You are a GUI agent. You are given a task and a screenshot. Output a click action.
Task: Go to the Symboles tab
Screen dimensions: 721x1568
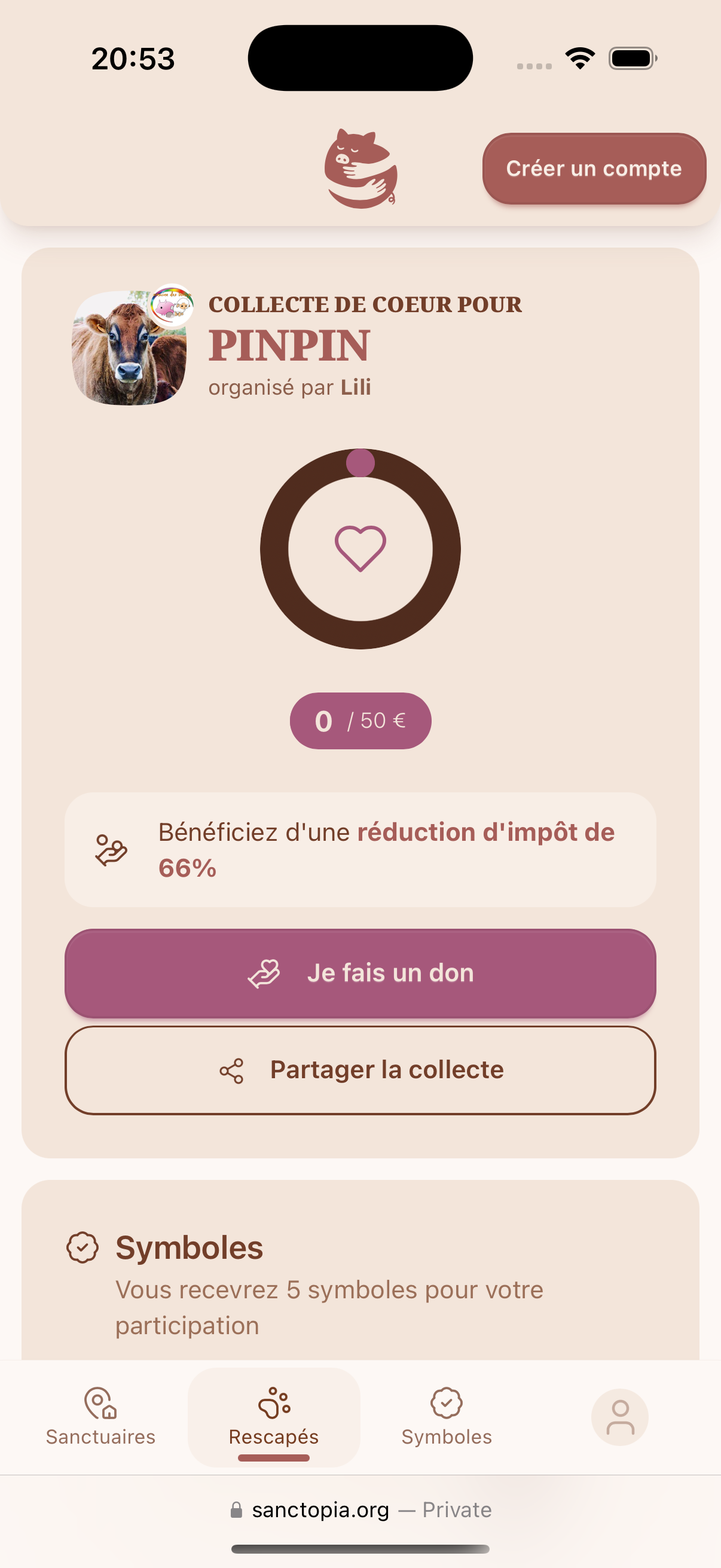[x=447, y=1417]
